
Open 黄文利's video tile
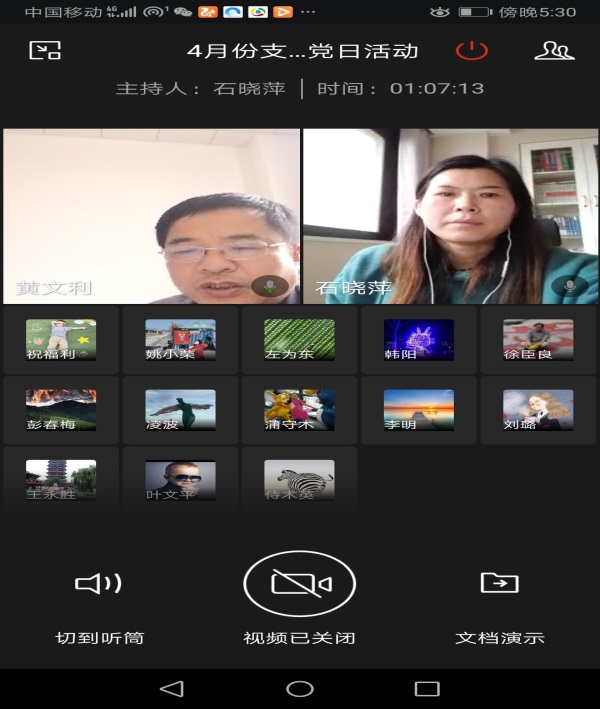point(151,216)
